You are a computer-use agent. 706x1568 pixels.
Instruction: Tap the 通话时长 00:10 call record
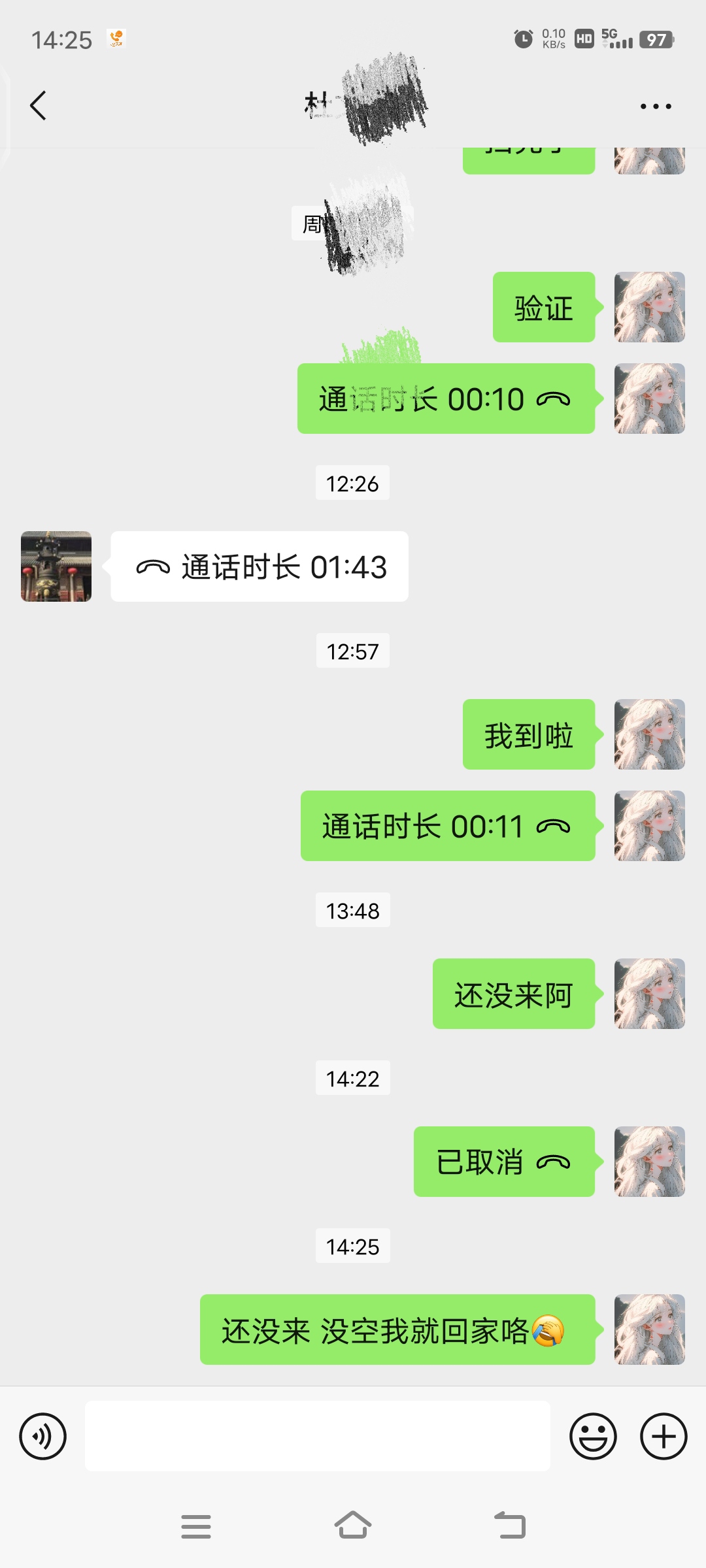pyautogui.click(x=446, y=399)
